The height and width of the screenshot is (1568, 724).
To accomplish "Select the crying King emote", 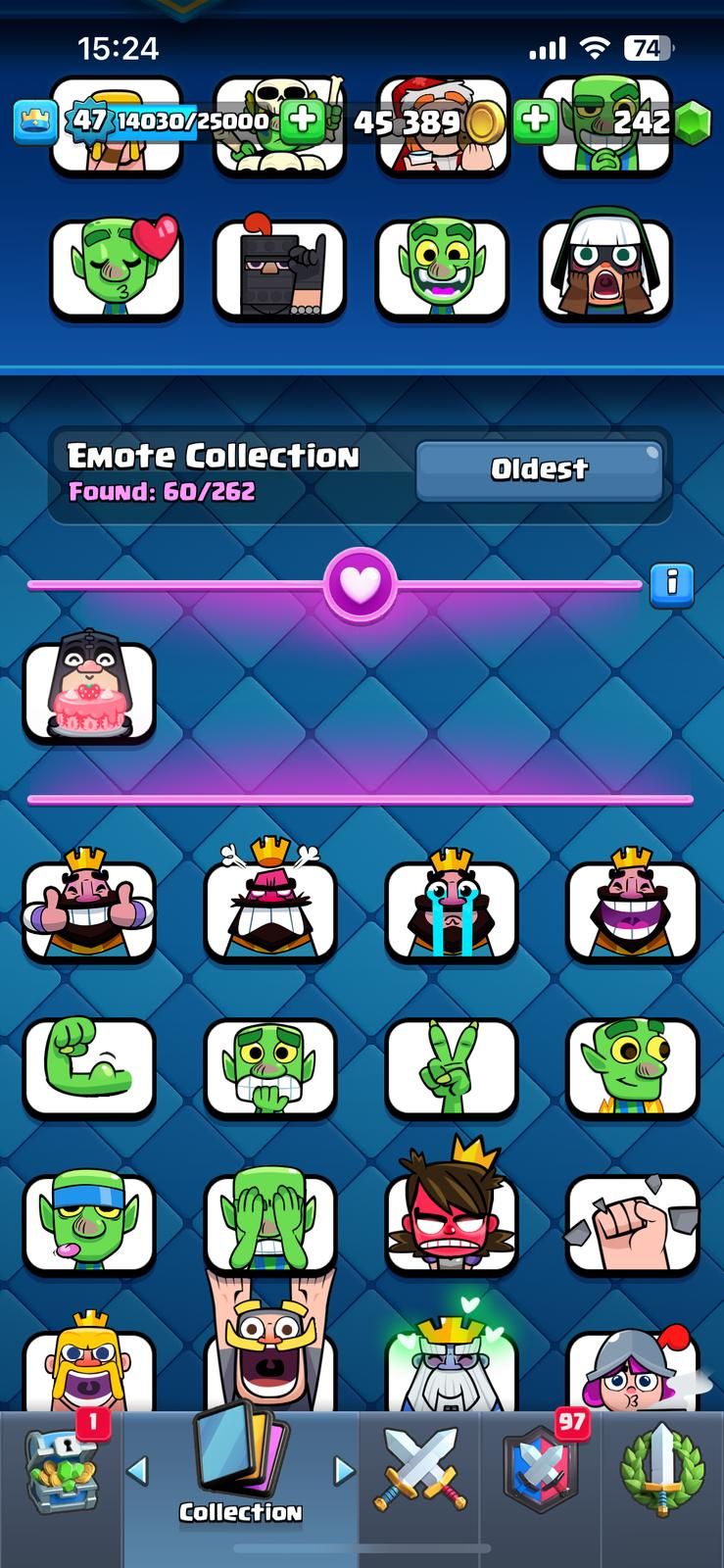I will [x=451, y=908].
